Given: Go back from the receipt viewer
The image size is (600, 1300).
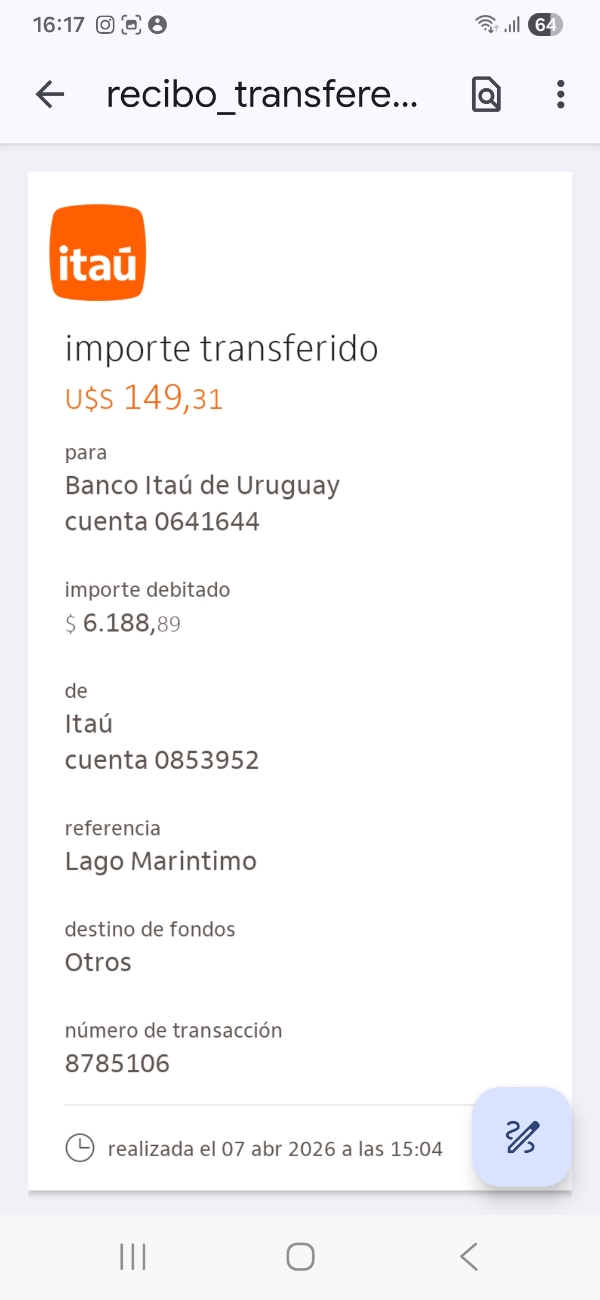Looking at the screenshot, I should [49, 95].
